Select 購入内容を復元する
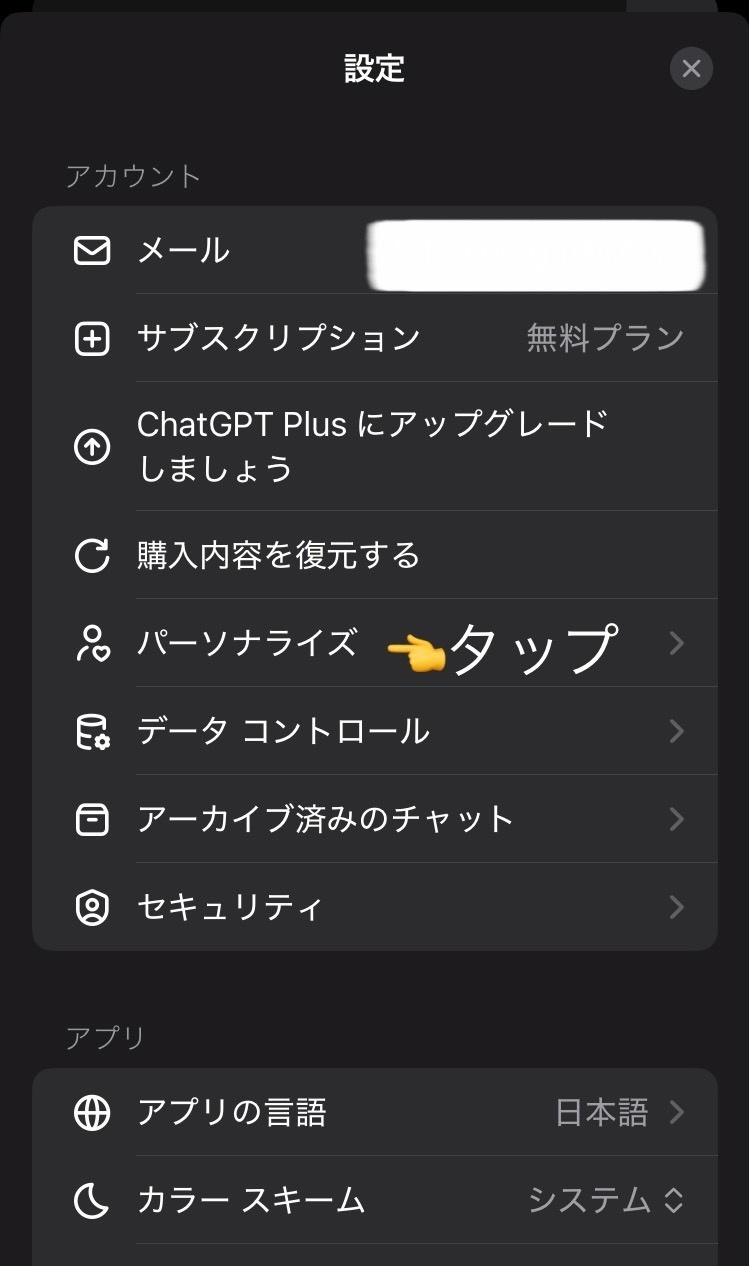The height and width of the screenshot is (1266, 749). 374,555
